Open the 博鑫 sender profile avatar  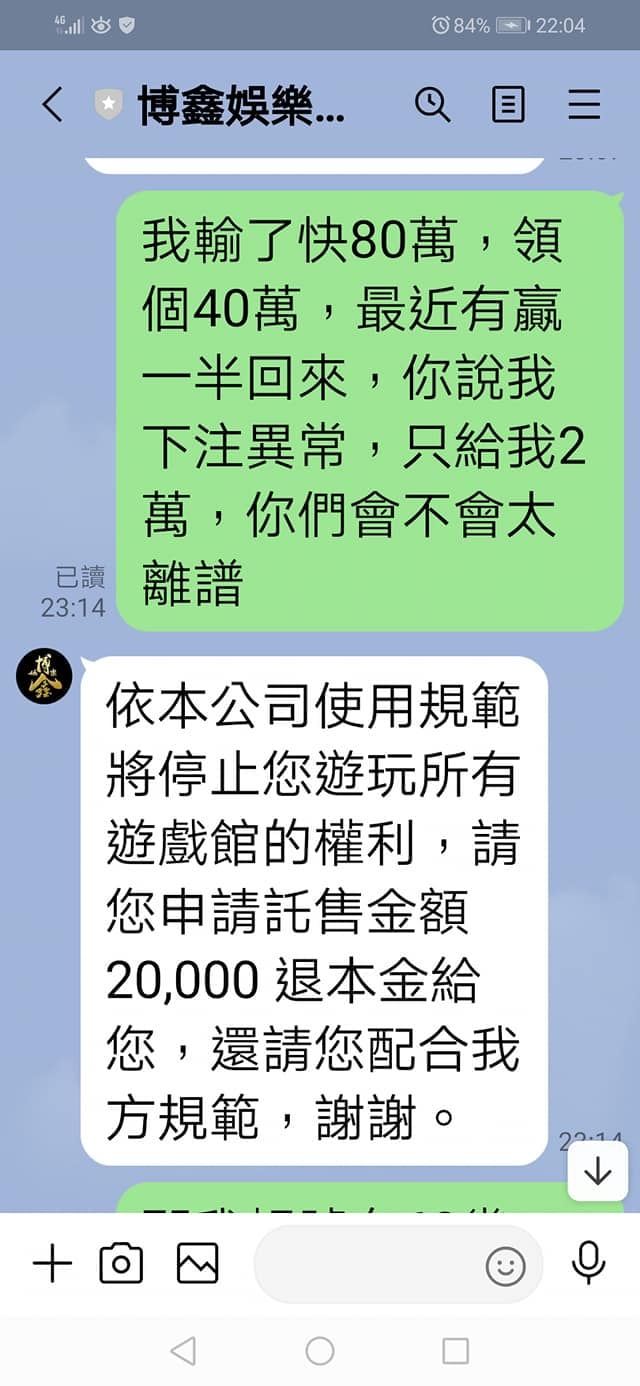pos(44,676)
